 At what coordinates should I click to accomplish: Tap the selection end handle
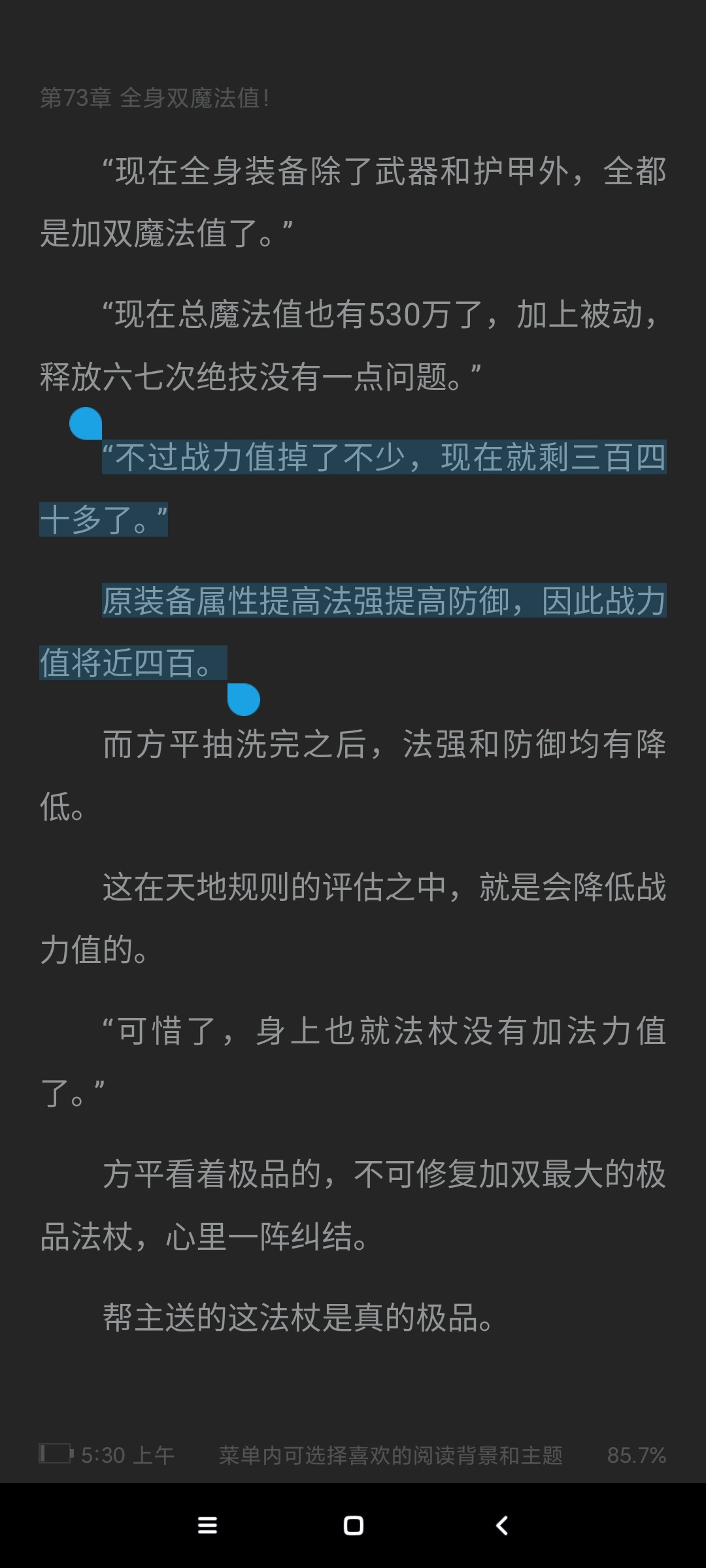(x=244, y=700)
